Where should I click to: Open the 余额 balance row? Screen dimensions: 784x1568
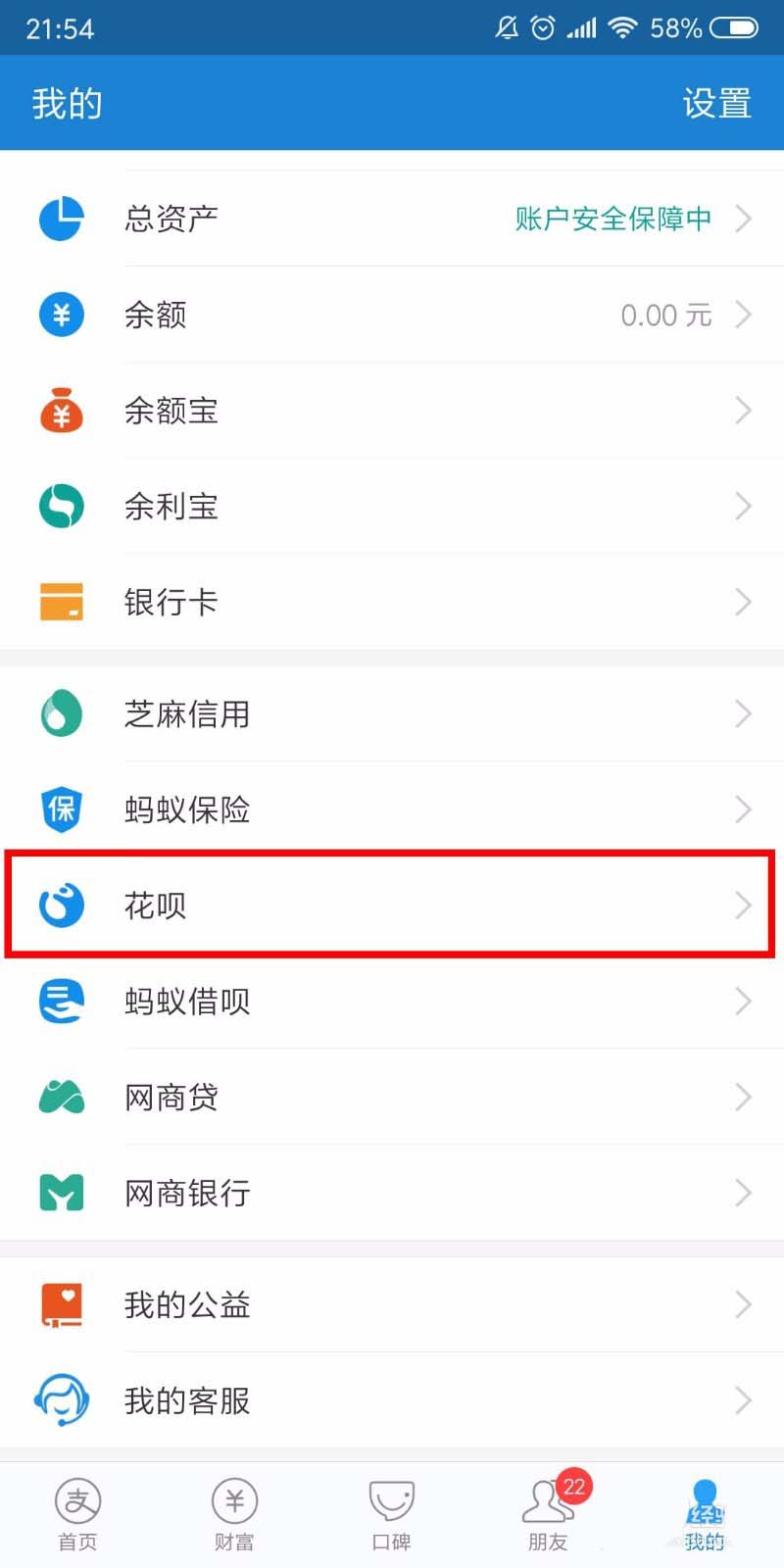tap(392, 315)
